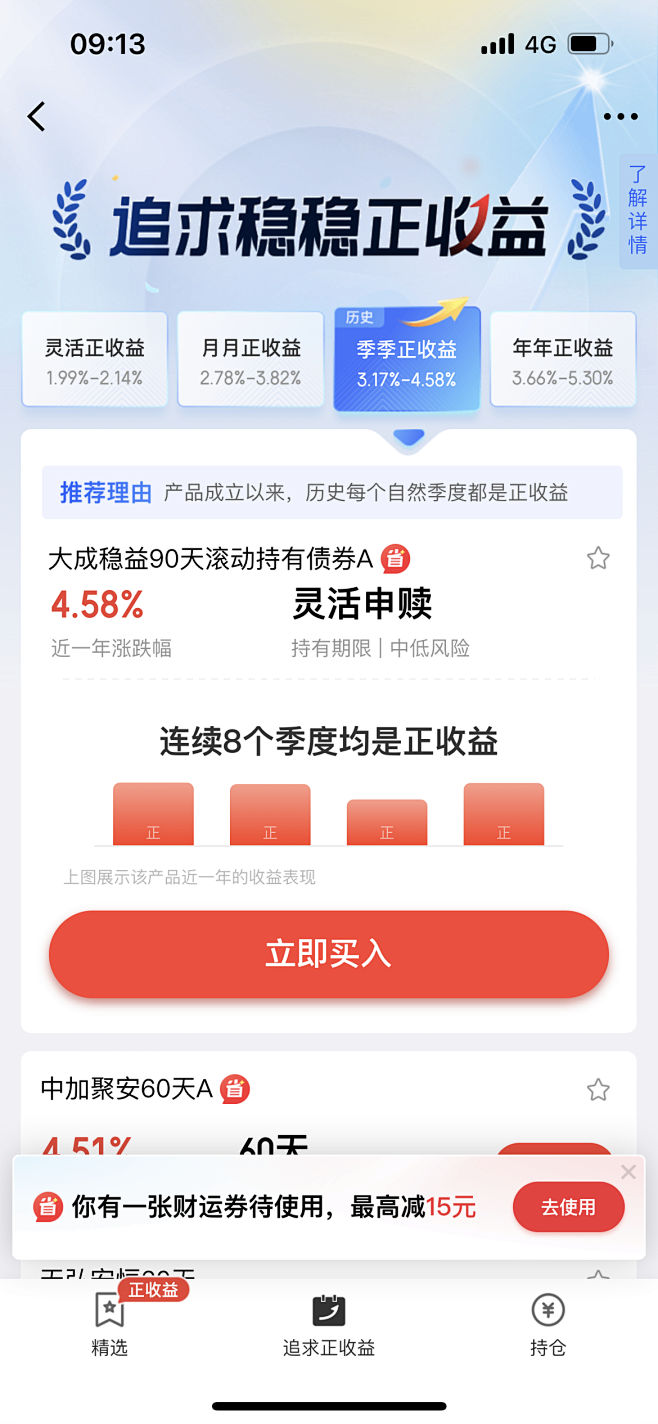Image resolution: width=658 pixels, height=1424 pixels.
Task: Select the 月月正收益 tab
Action: (x=251, y=360)
